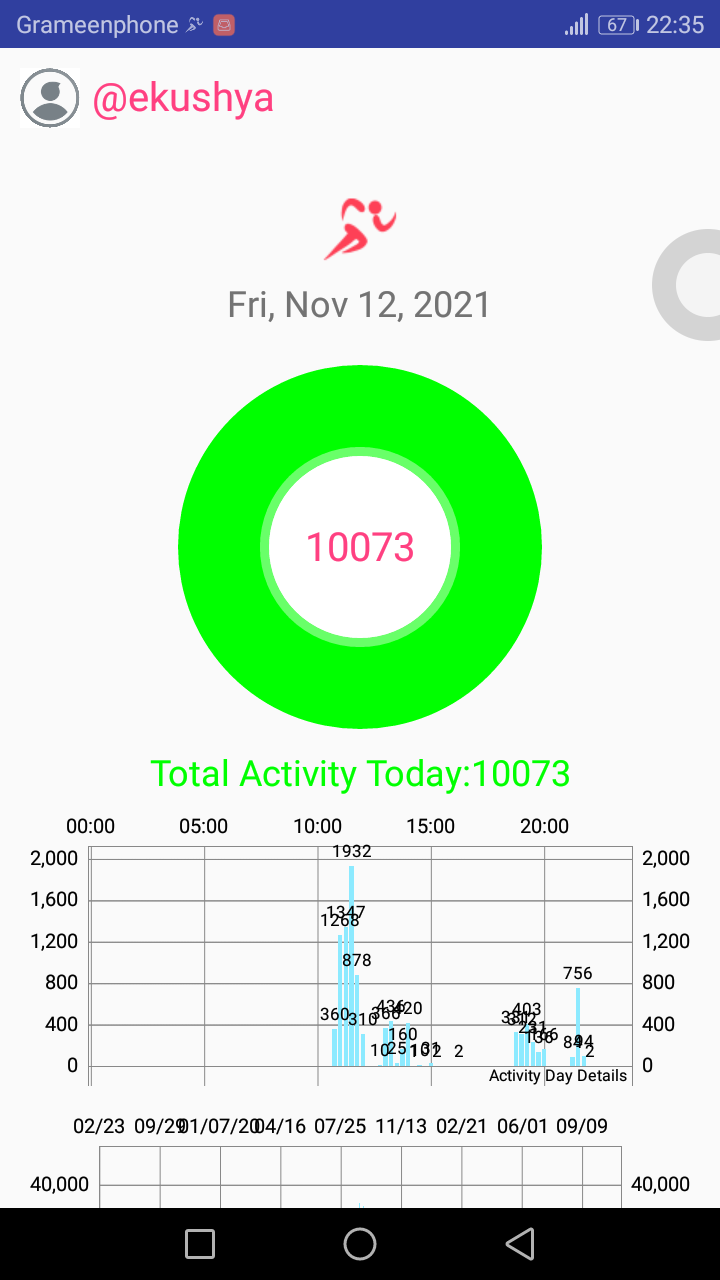
Task: Open the recent apps view
Action: tap(200, 1244)
